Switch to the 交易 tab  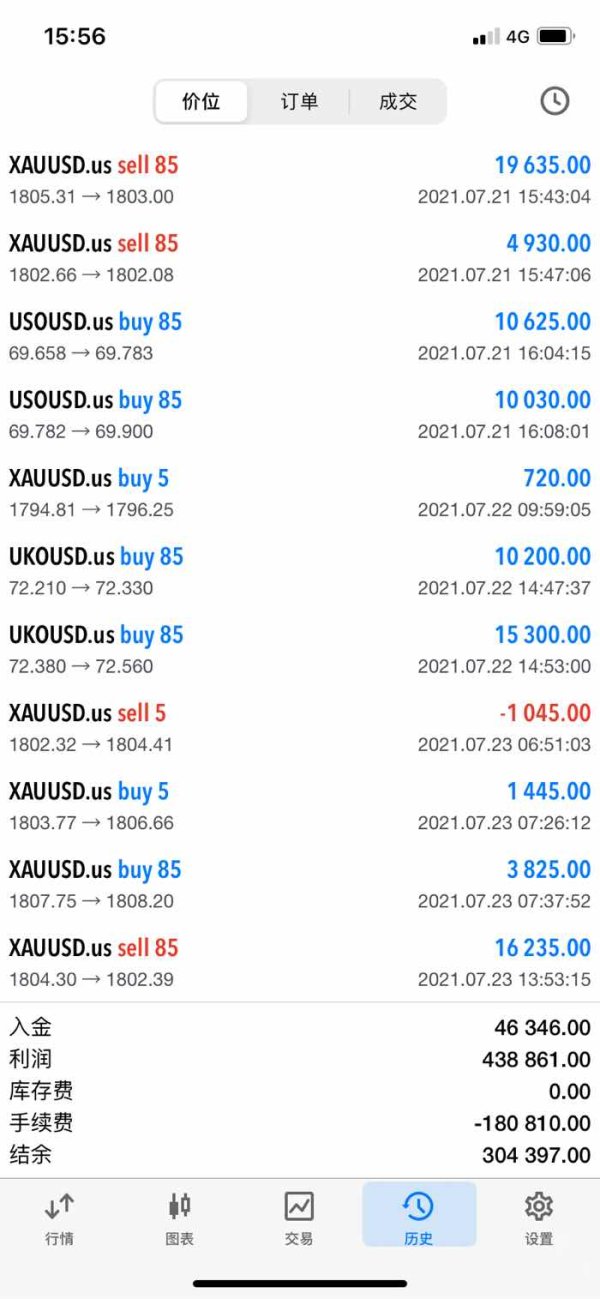(x=299, y=1217)
